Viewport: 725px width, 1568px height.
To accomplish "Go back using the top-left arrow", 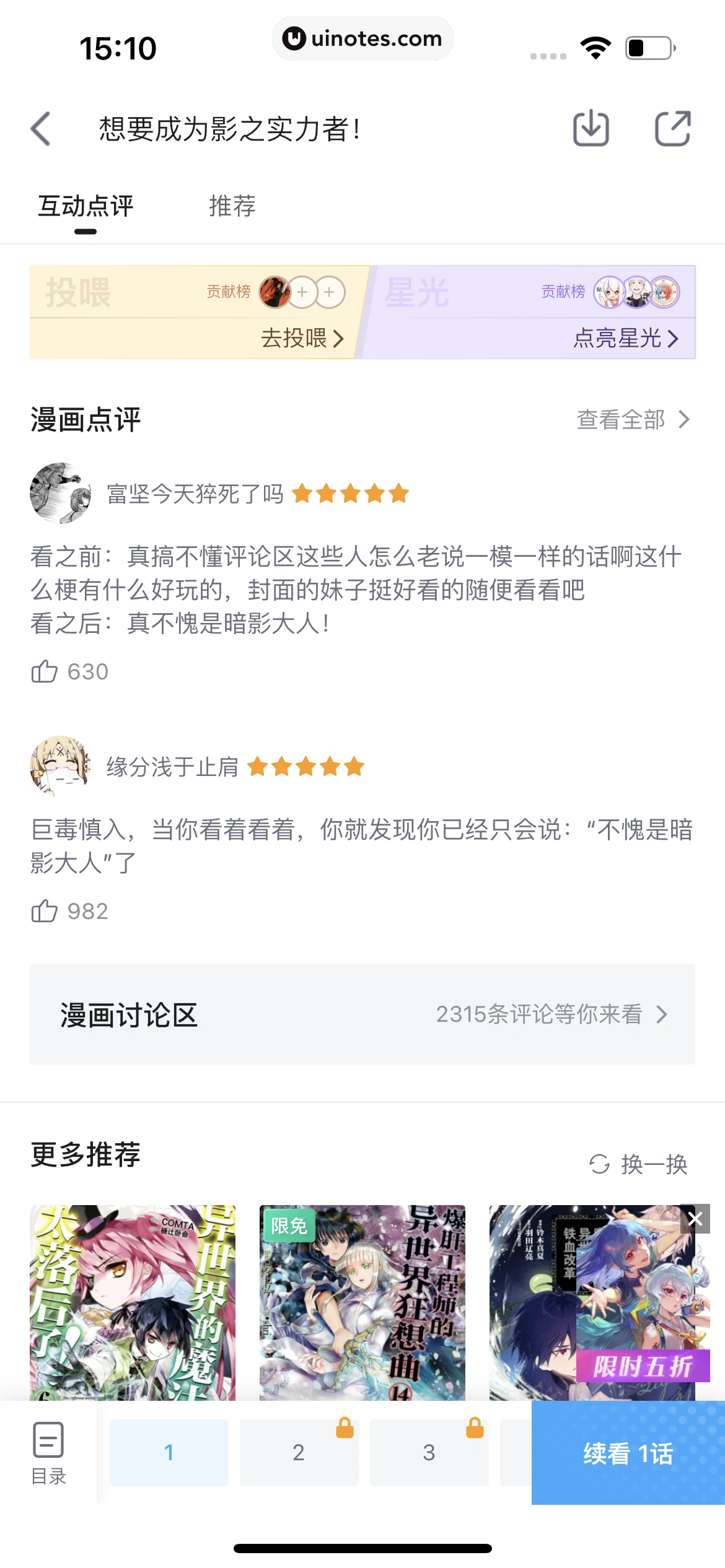I will pyautogui.click(x=42, y=129).
